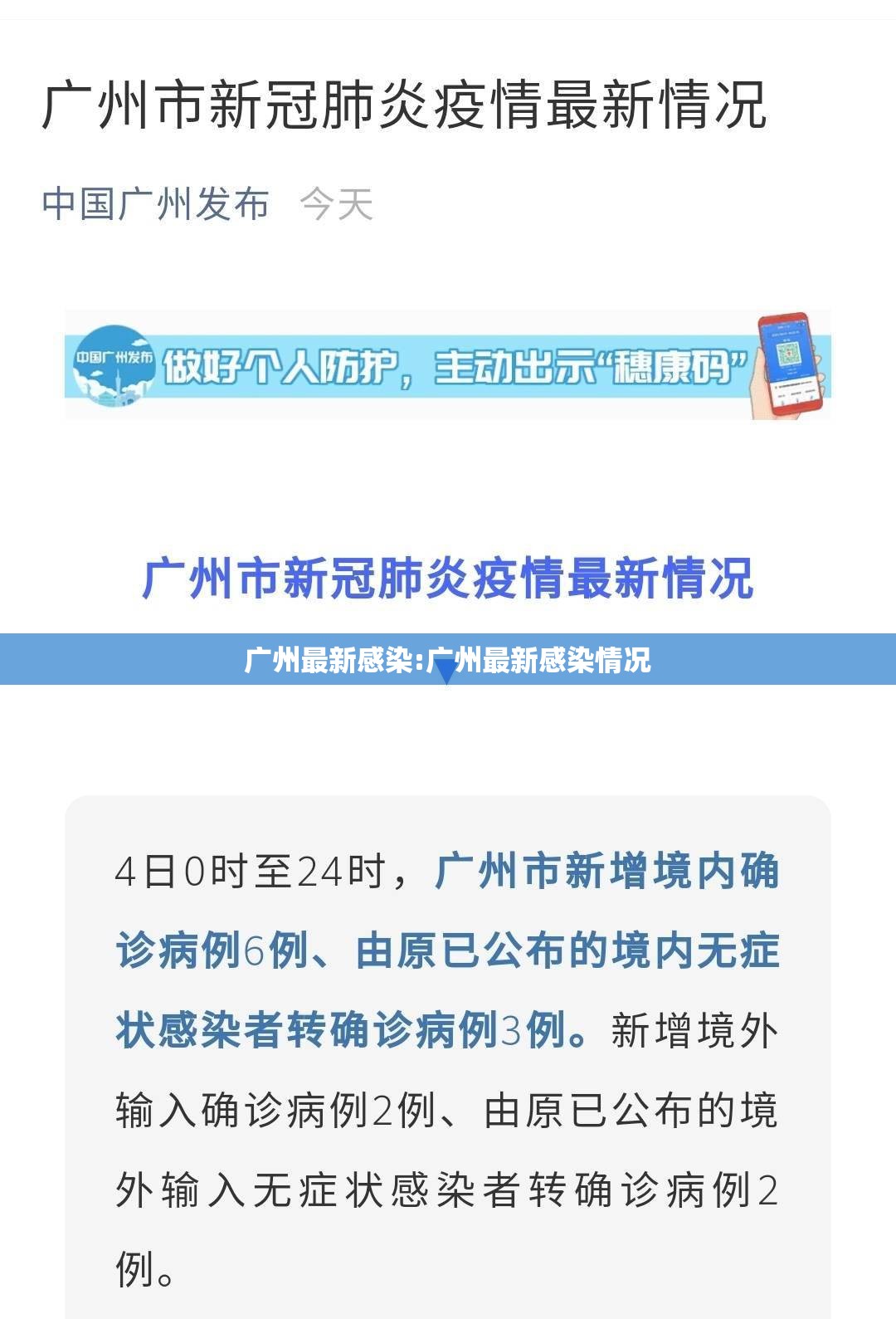Open the 中国广州发布 account link

pos(156,204)
